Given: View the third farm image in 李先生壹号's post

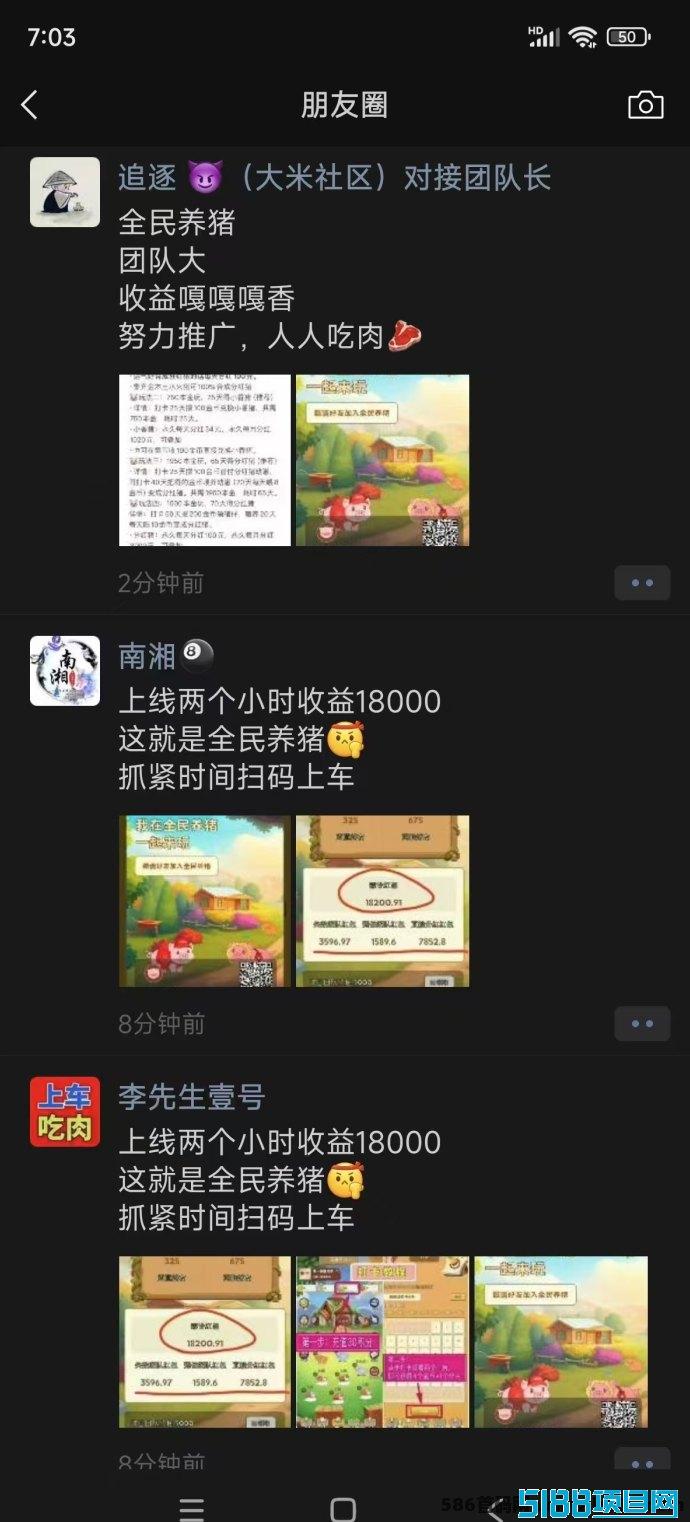Looking at the screenshot, I should point(561,1342).
